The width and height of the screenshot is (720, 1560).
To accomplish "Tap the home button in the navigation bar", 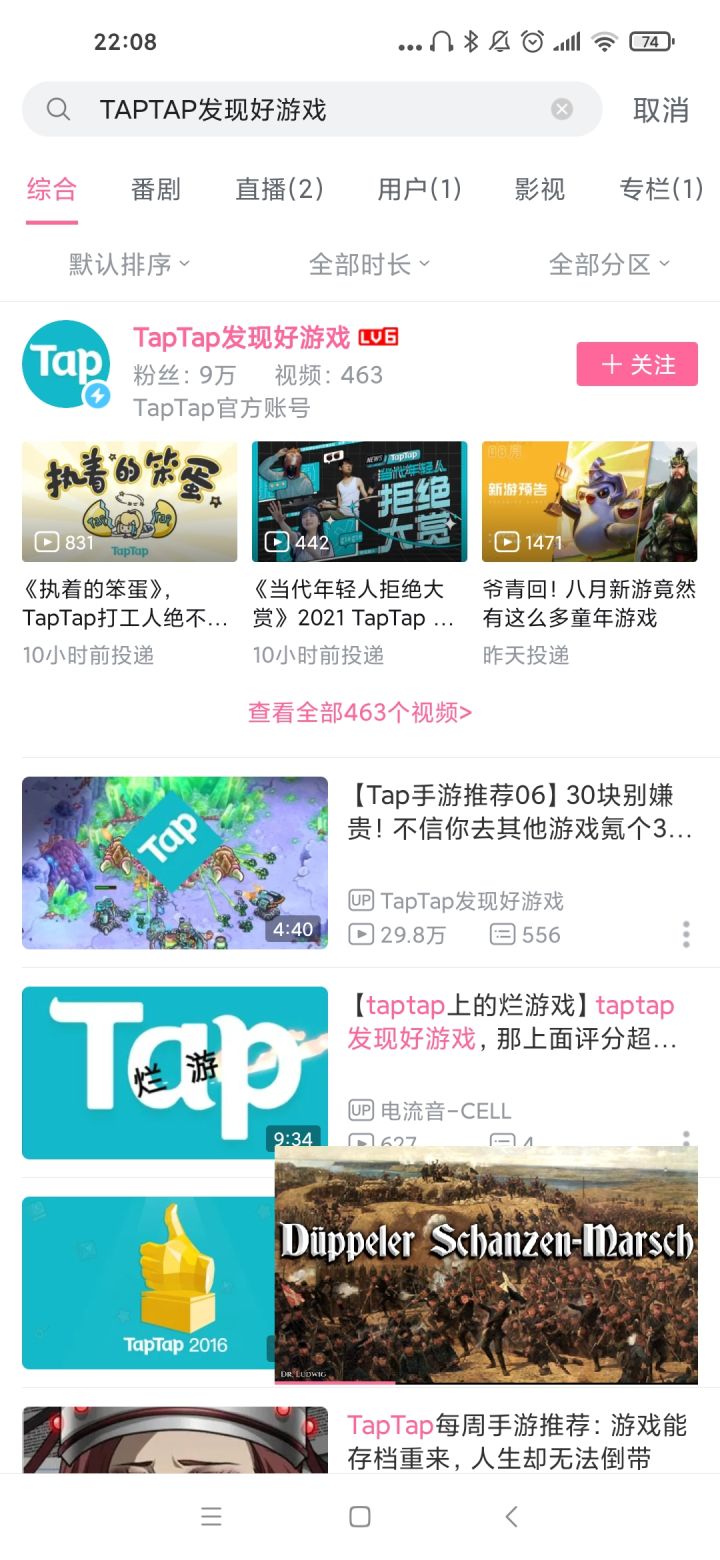I will (359, 1516).
